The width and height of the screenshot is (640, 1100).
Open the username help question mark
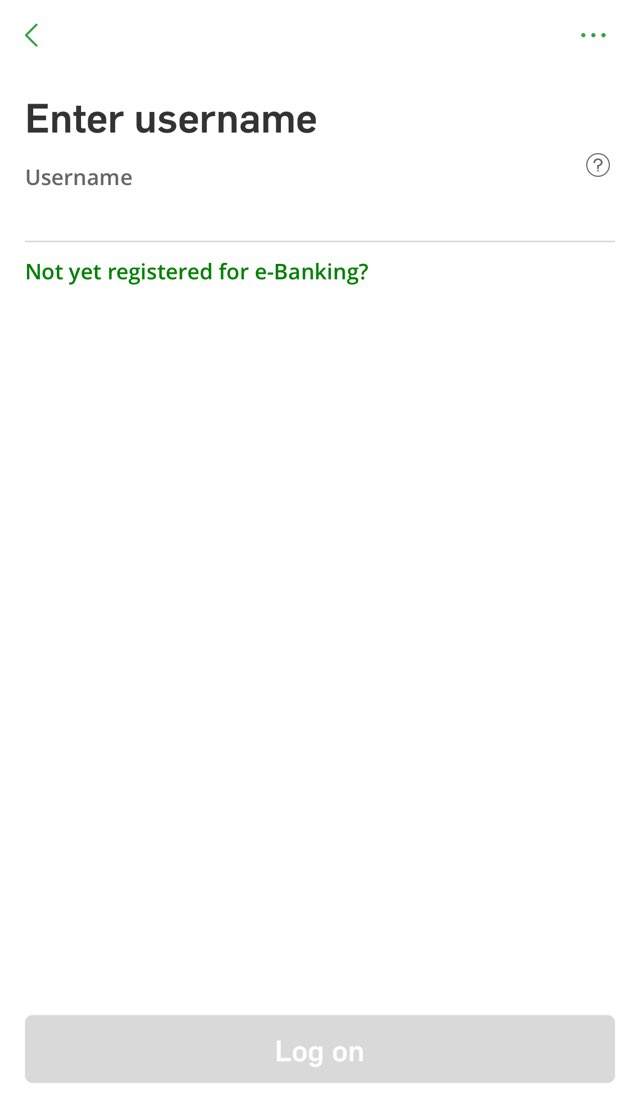[x=598, y=166]
